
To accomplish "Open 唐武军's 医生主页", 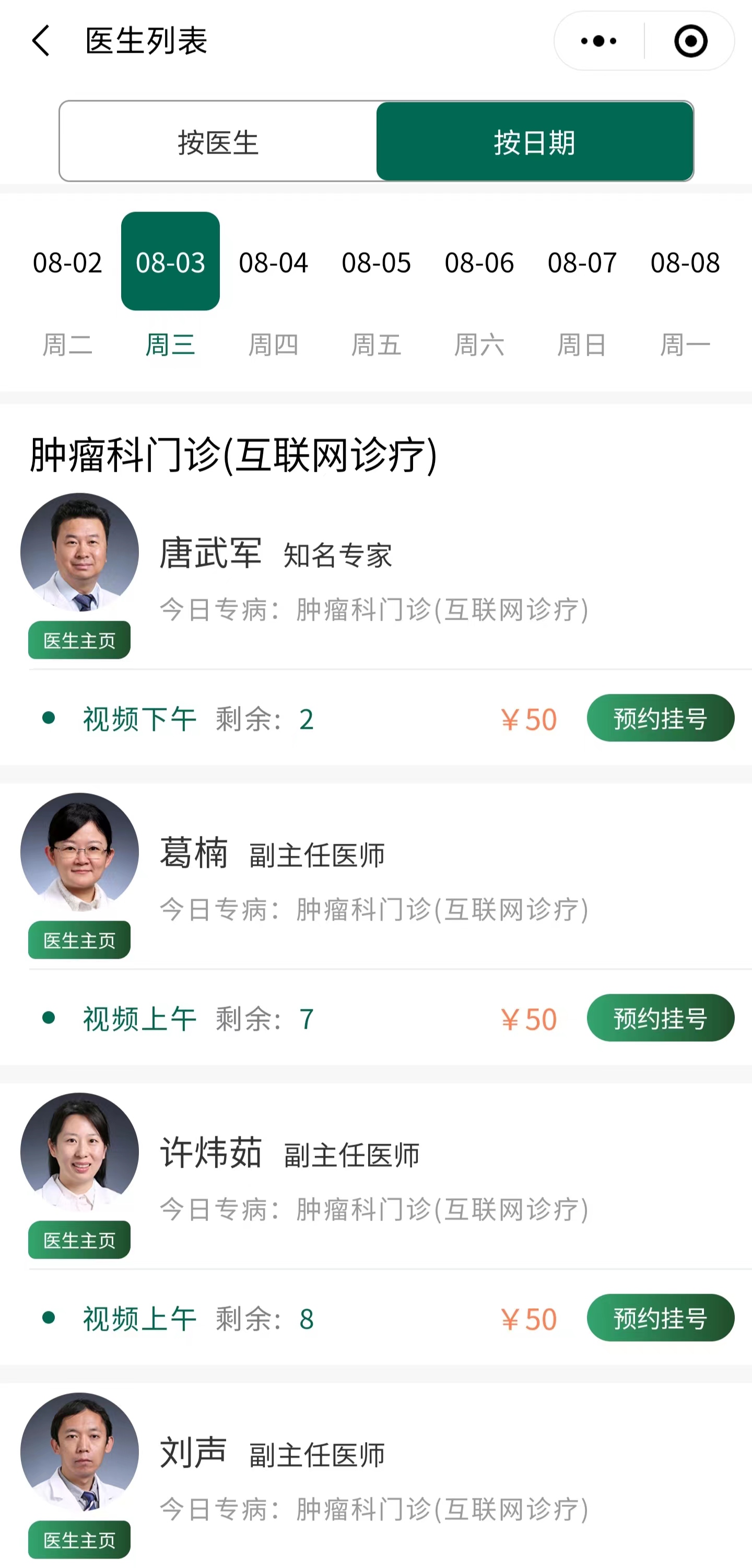I will coord(79,641).
